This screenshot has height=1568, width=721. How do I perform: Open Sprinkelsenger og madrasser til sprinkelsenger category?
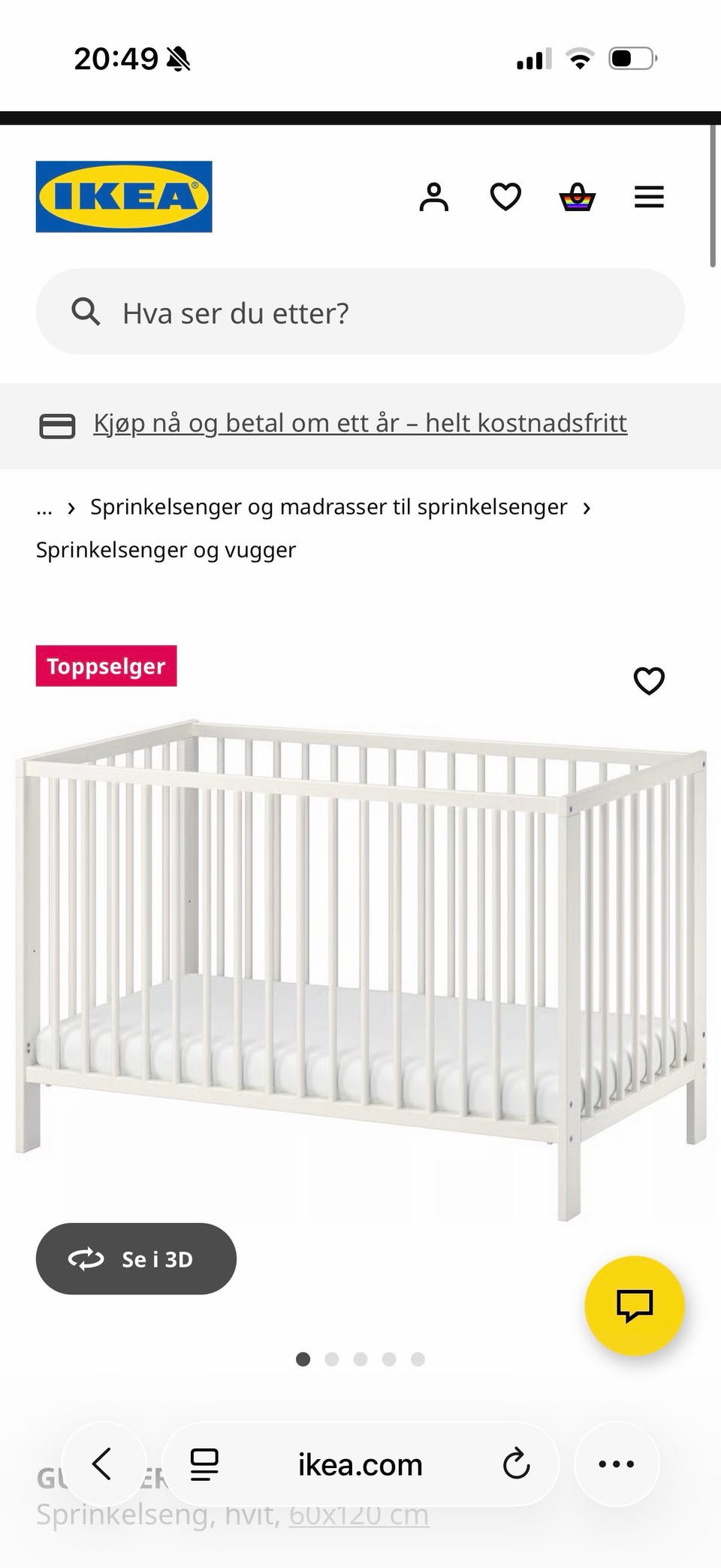(x=328, y=507)
